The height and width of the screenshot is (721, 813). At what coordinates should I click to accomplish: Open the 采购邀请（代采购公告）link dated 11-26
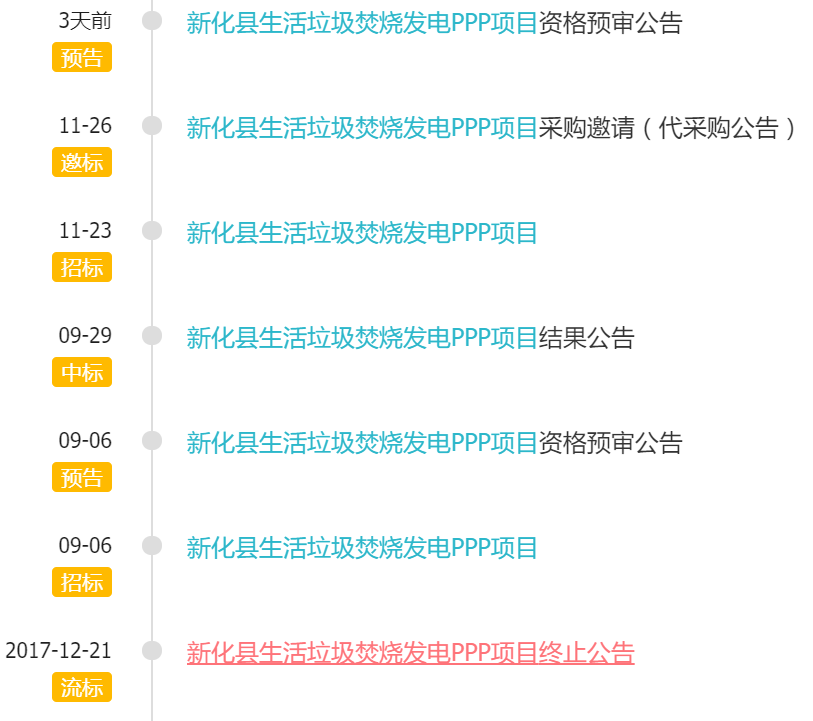[492, 128]
